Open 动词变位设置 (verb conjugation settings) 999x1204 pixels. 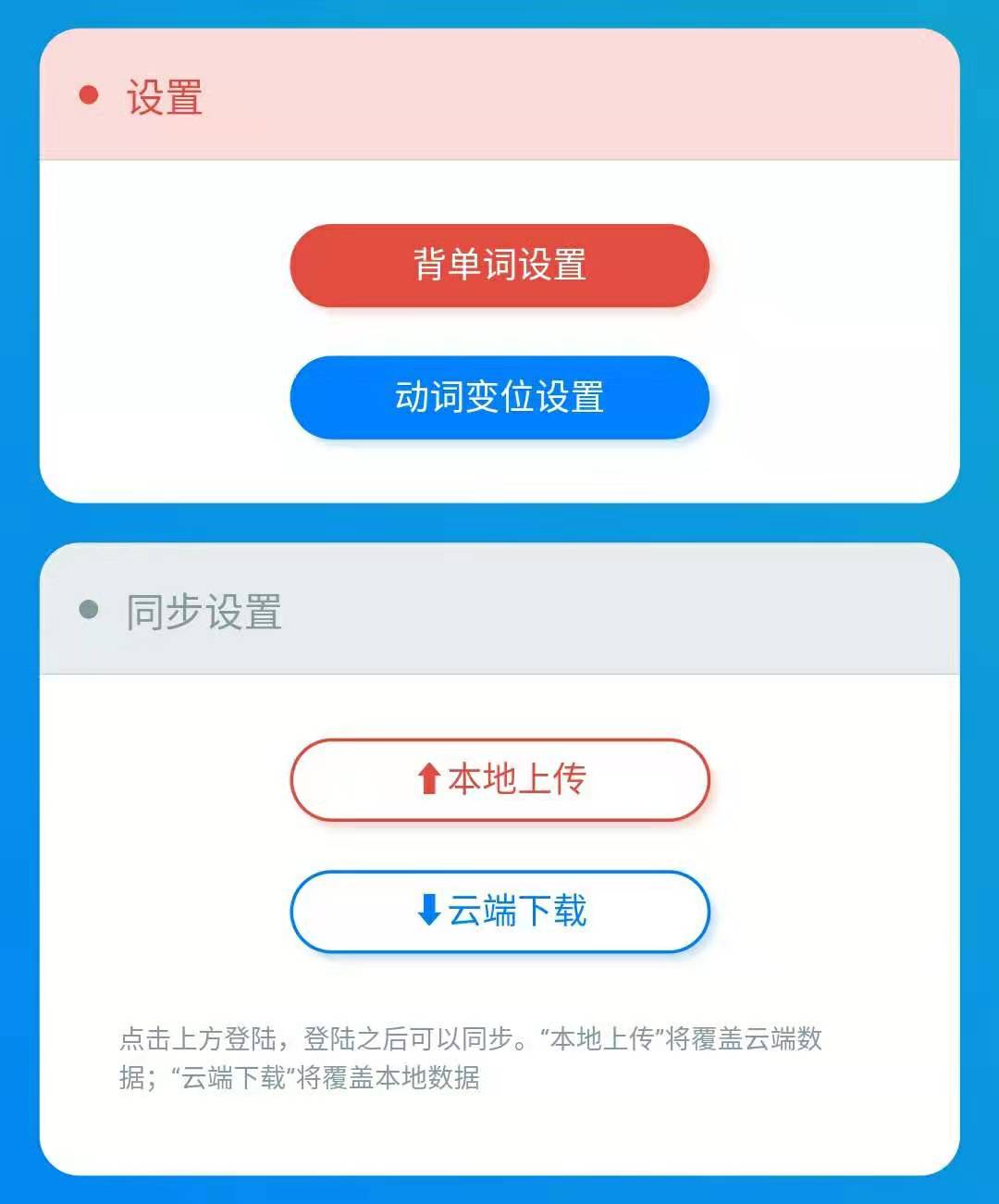(498, 398)
